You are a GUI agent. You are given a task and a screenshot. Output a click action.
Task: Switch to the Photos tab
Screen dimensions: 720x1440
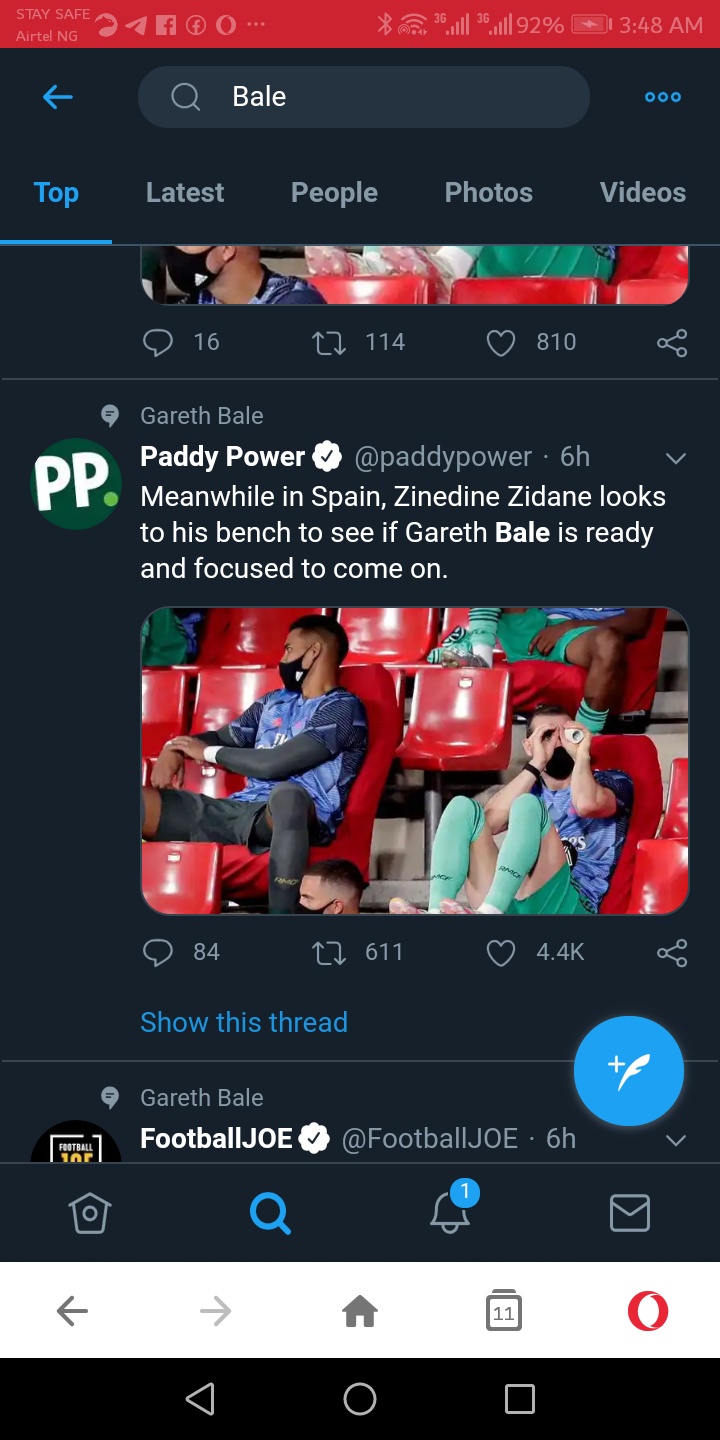(x=488, y=193)
